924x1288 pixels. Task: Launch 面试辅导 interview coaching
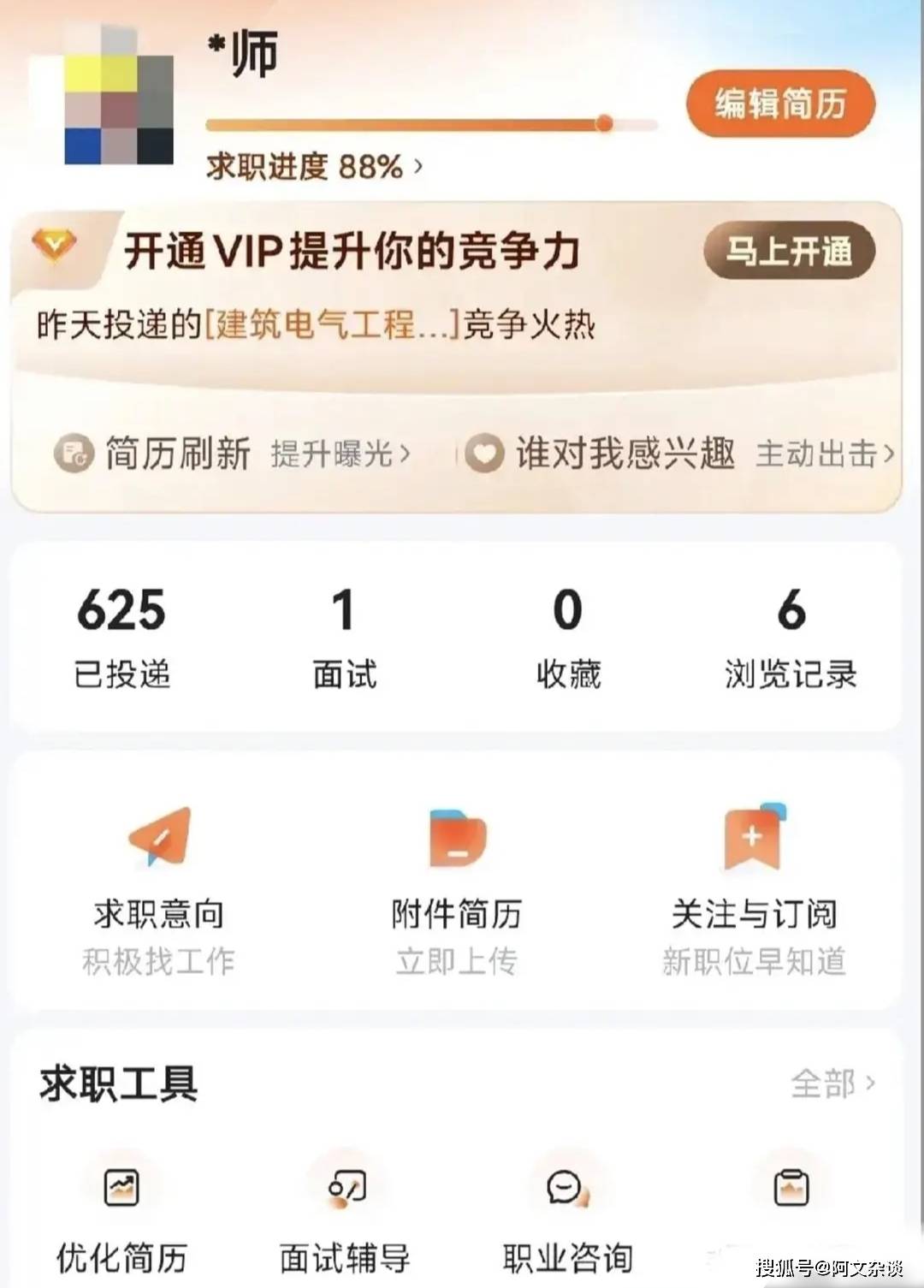pos(345,1215)
